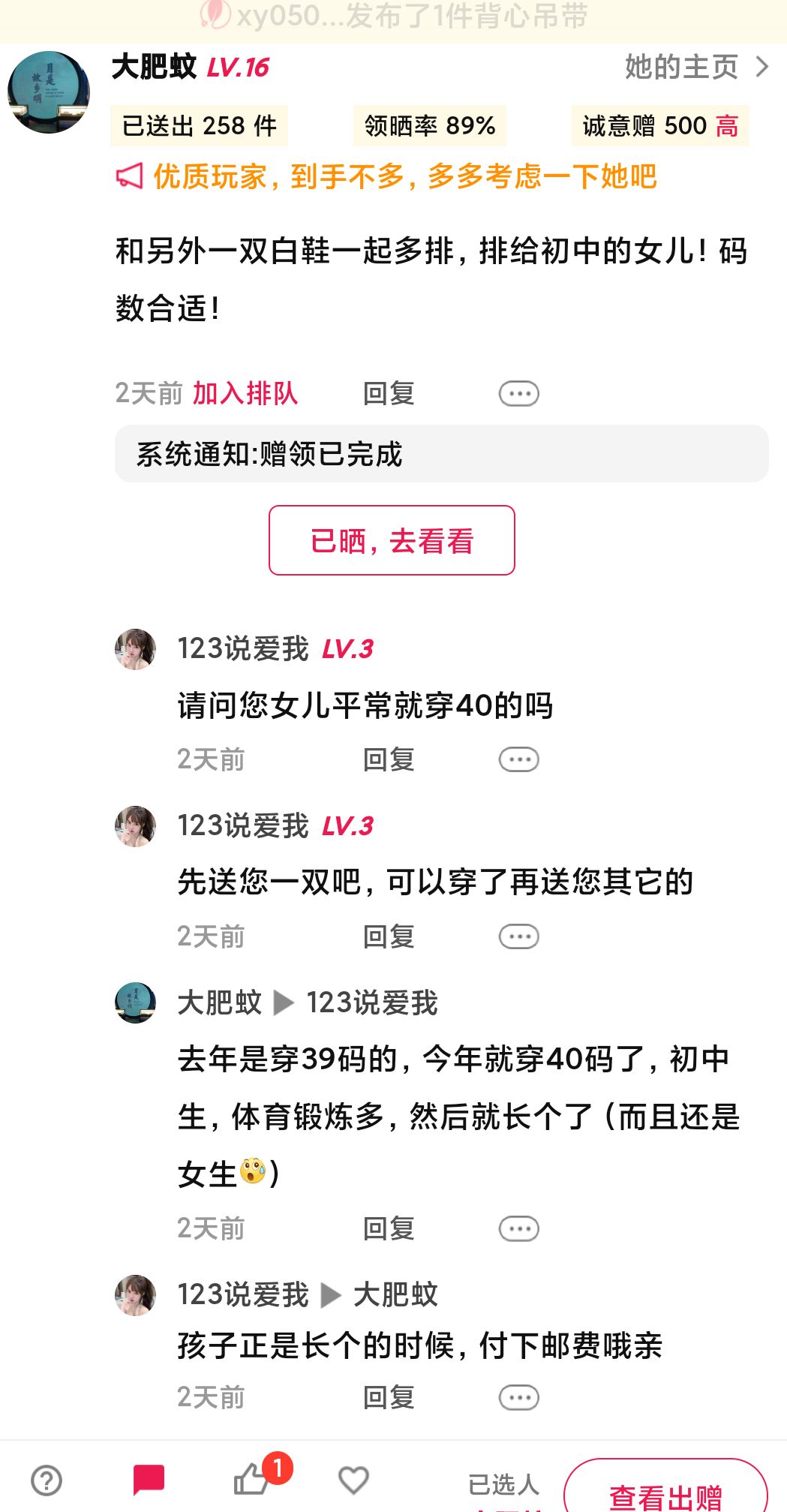787x1512 pixels.
Task: Reply to the comment asking 平常就穿40的吗
Action: coord(389,759)
